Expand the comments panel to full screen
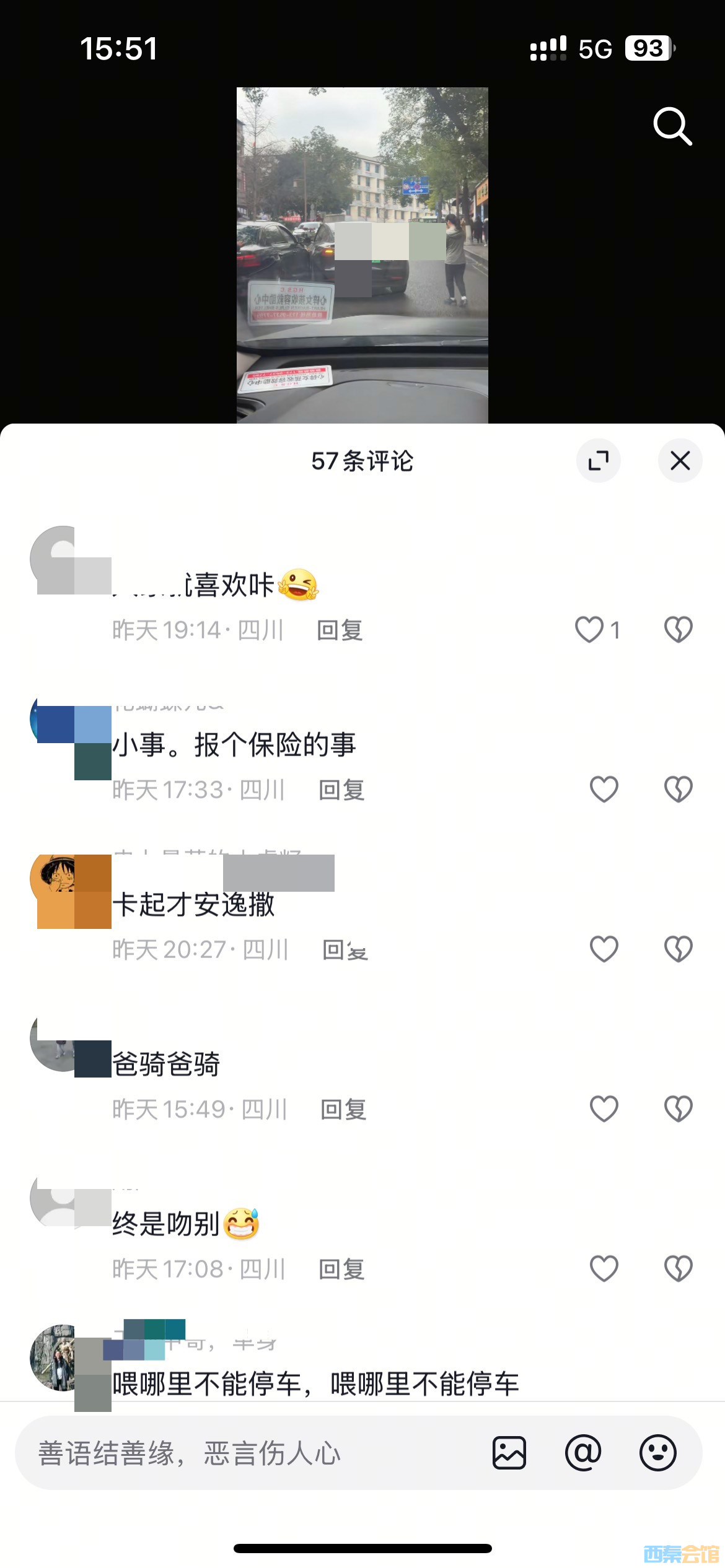This screenshot has width=725, height=1568. point(598,461)
